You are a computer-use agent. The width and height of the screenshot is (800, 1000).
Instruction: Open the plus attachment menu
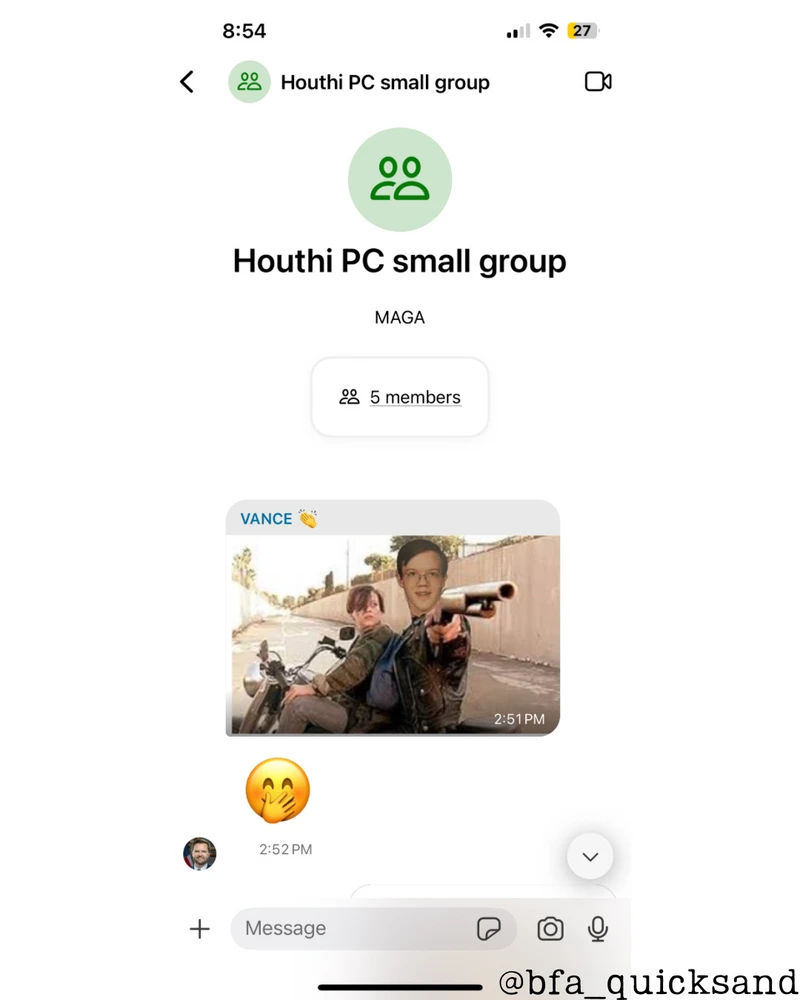pyautogui.click(x=200, y=929)
